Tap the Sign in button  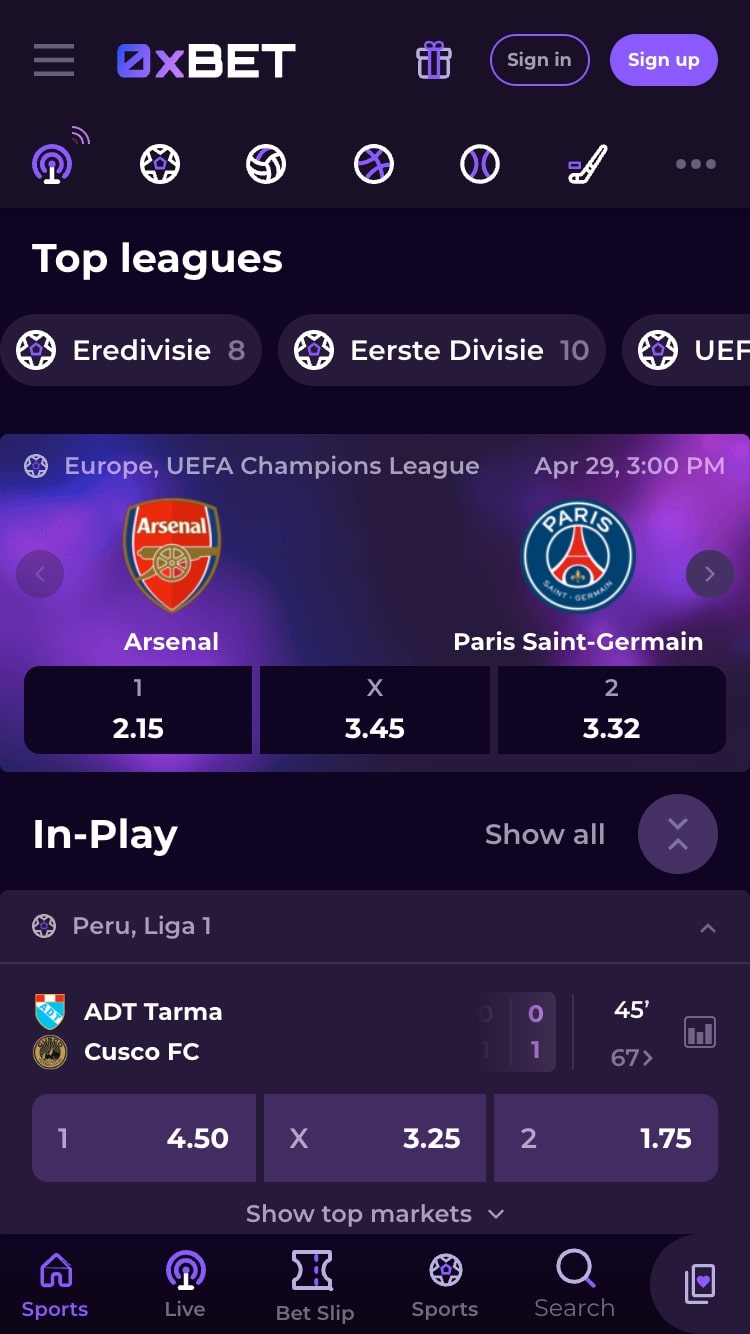(x=539, y=60)
